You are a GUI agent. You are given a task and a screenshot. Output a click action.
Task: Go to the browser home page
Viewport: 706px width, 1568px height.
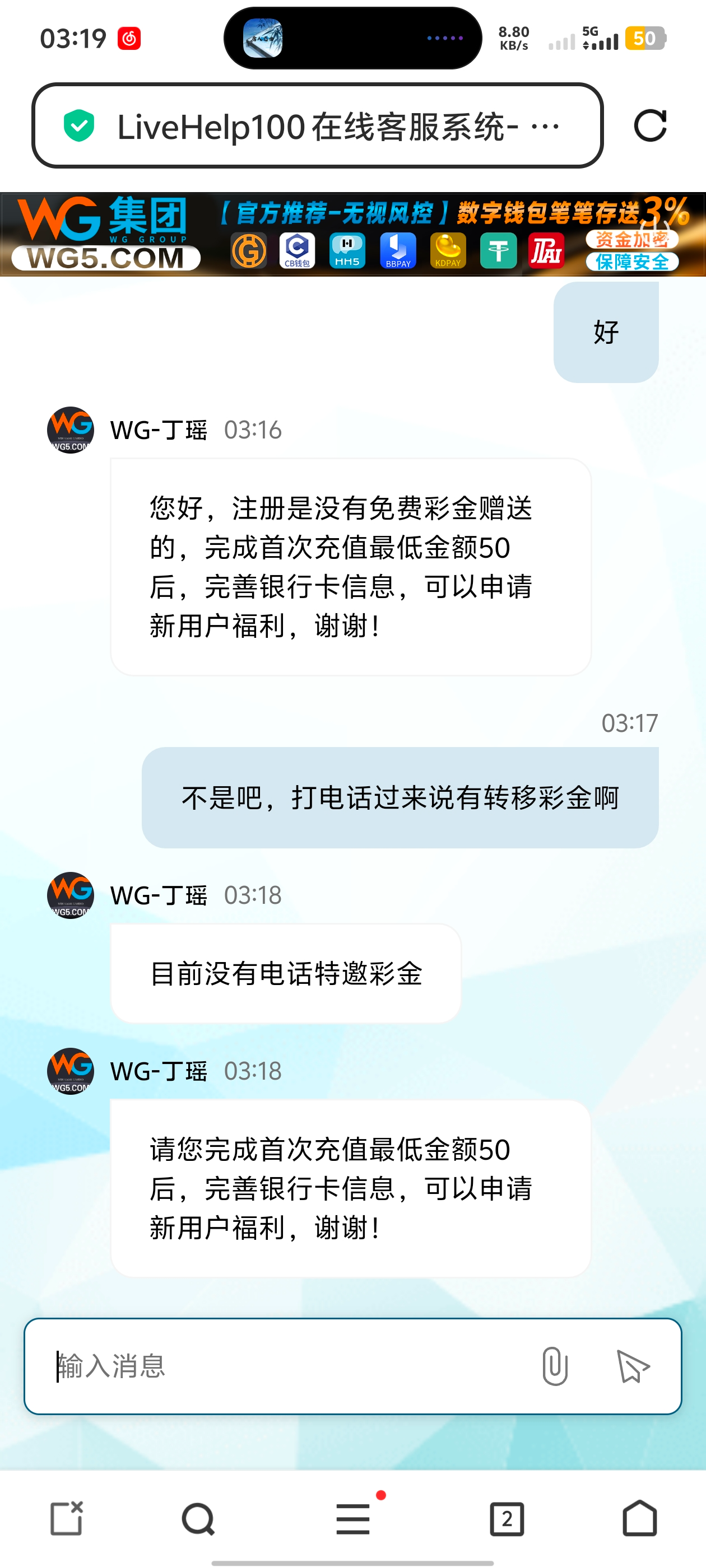[639, 1519]
